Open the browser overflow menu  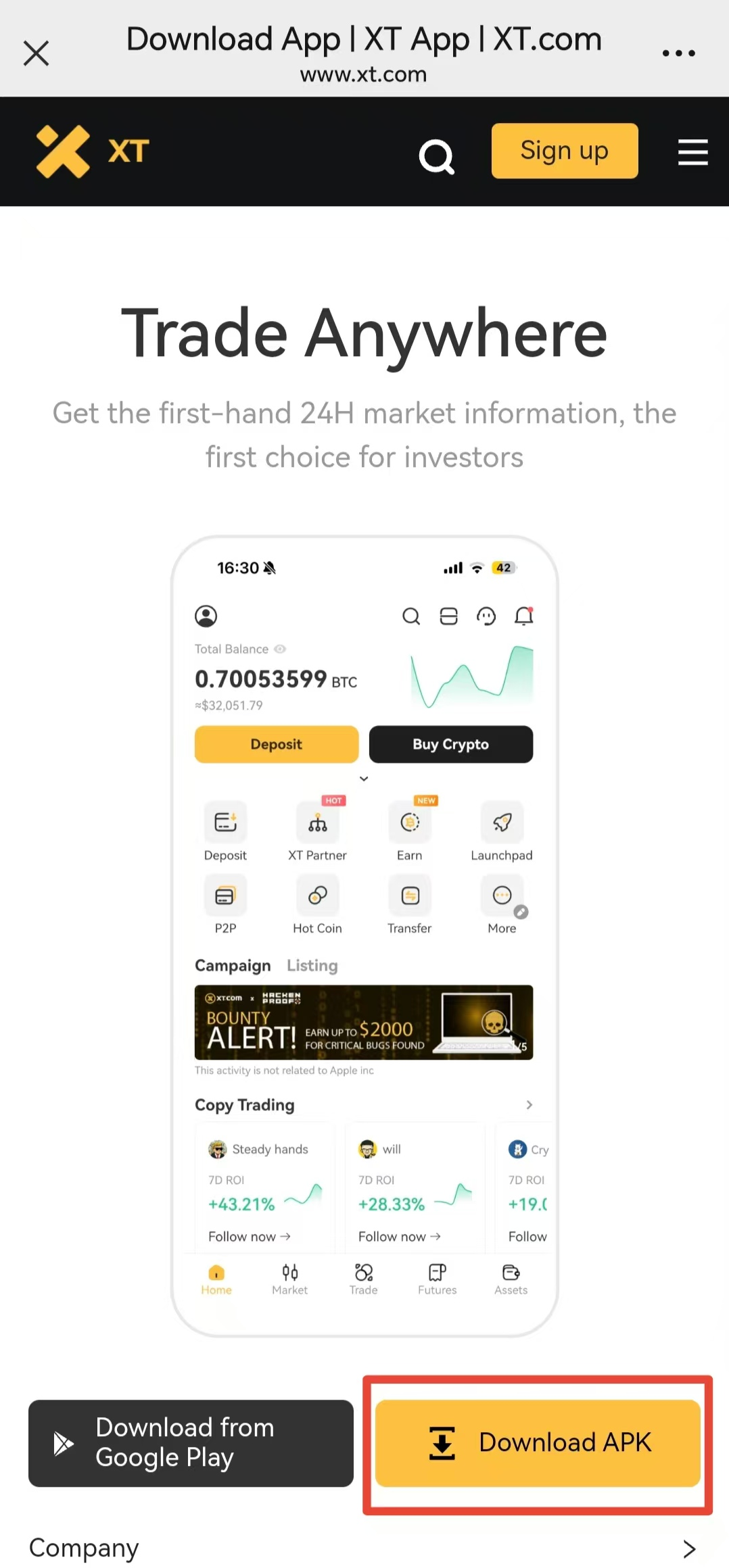pyautogui.click(x=678, y=53)
